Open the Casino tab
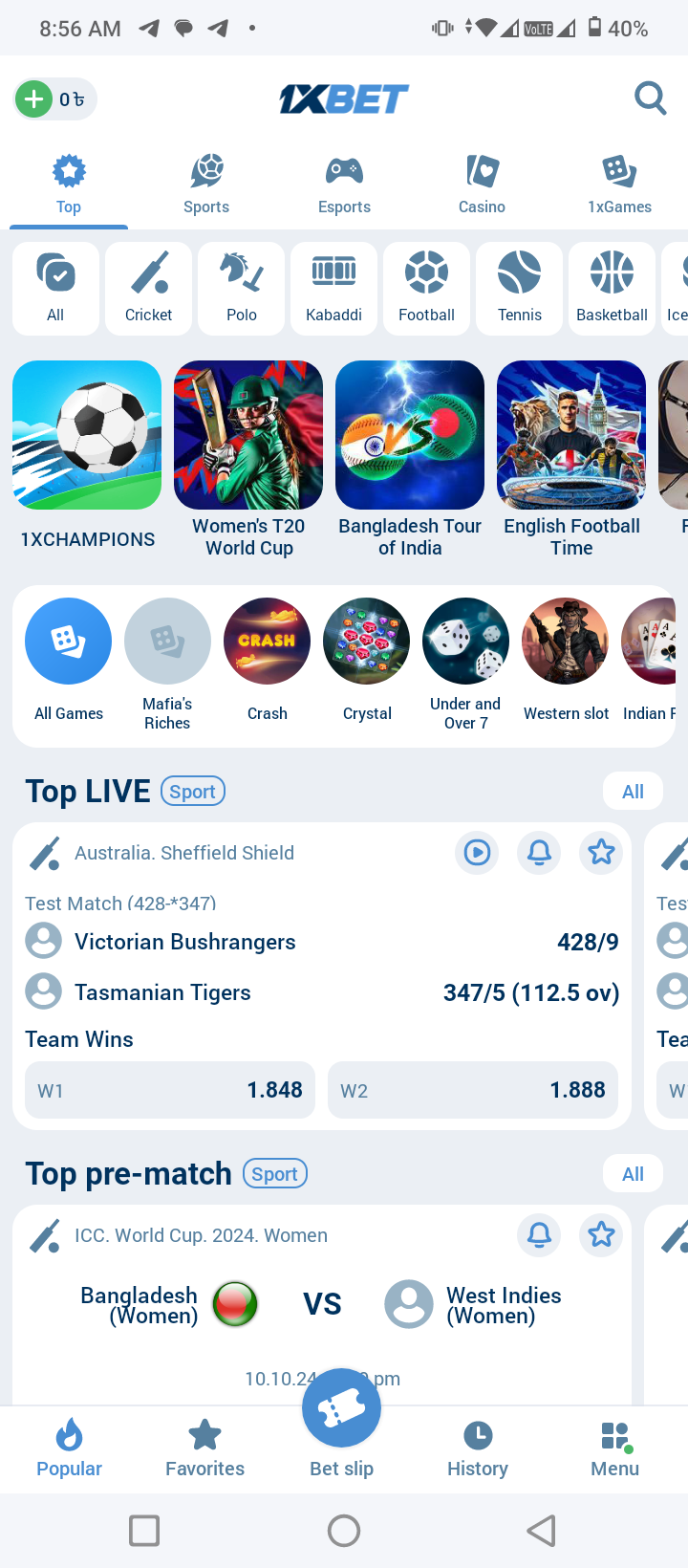This screenshot has height=1568, width=688. [482, 185]
